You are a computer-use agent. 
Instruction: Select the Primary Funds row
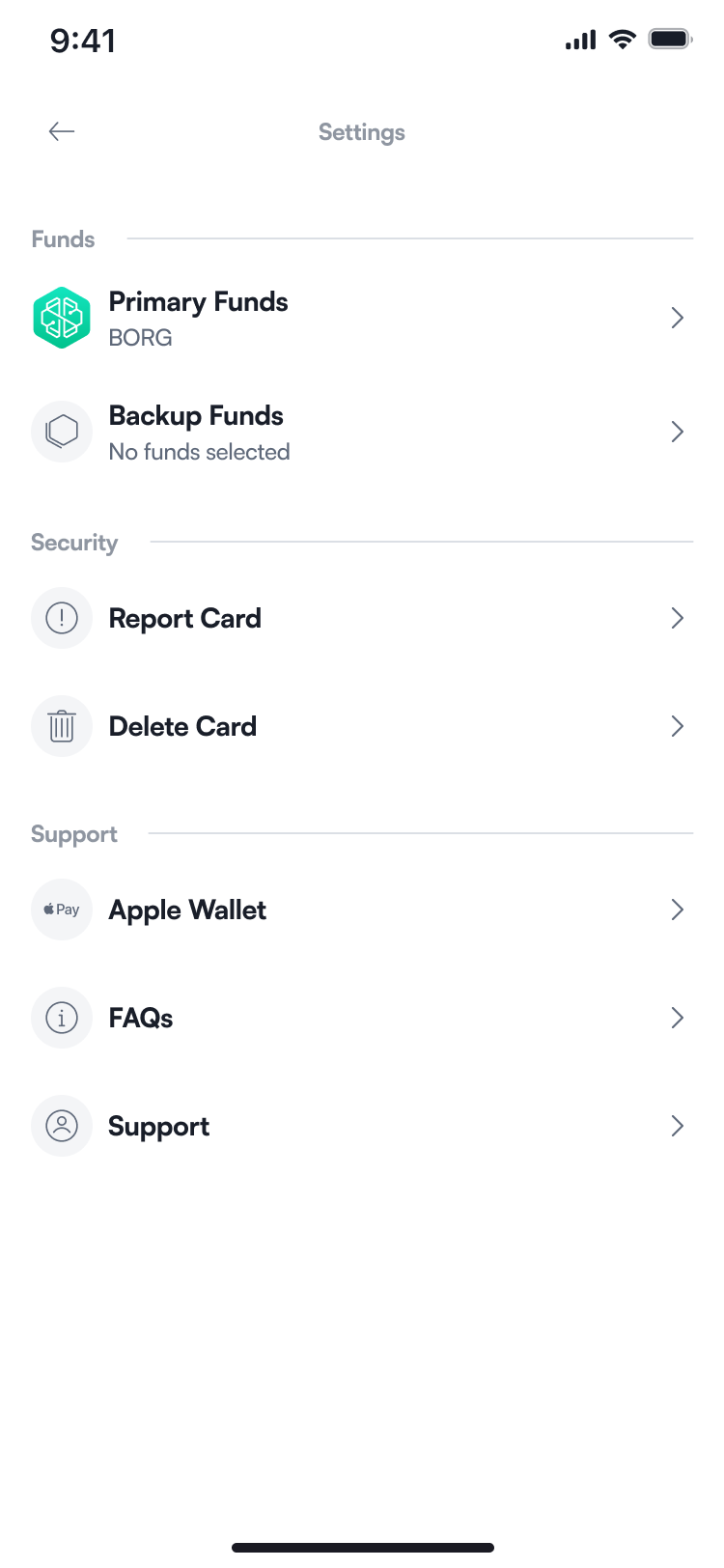tap(362, 317)
